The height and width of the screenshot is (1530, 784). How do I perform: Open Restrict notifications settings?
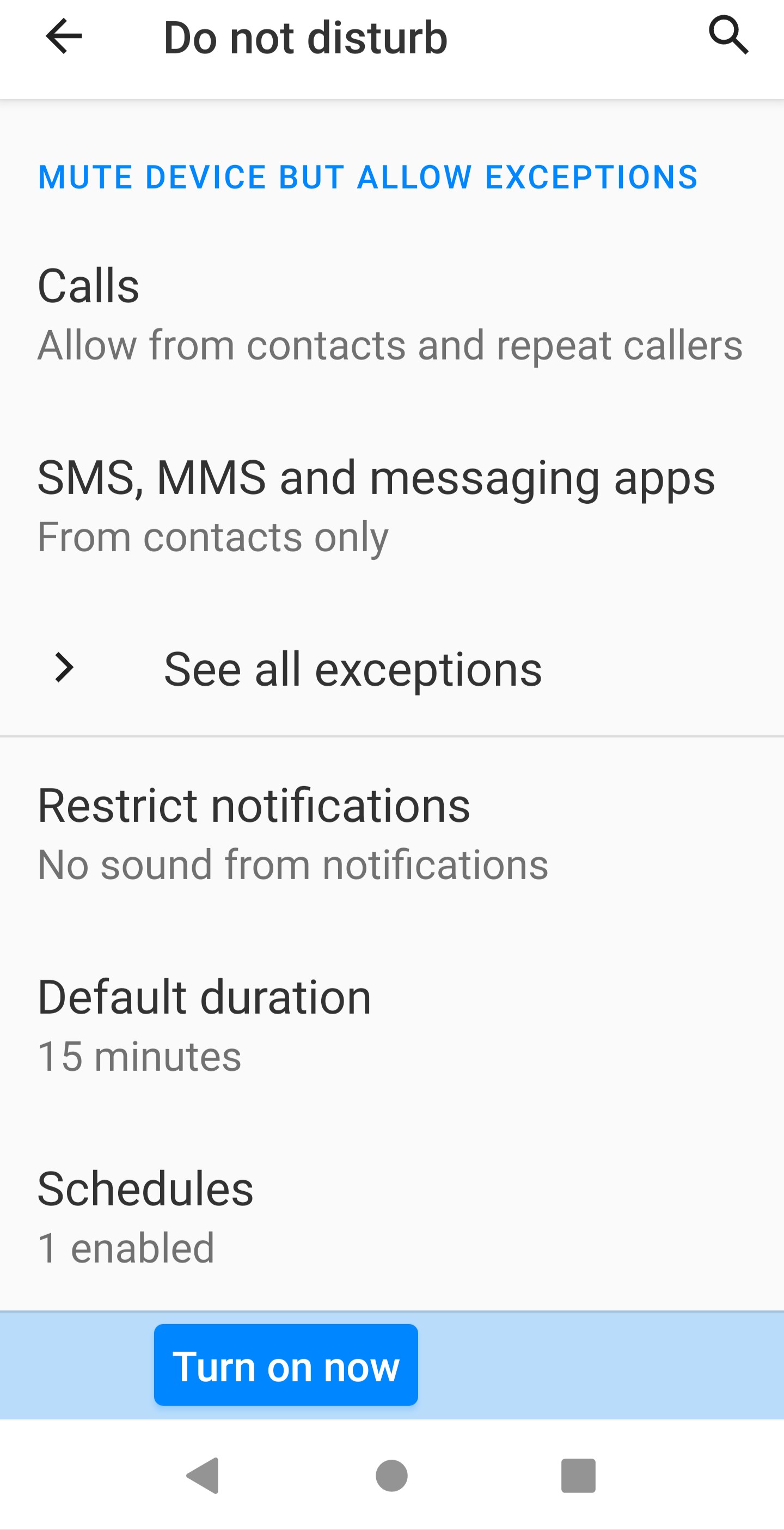tap(391, 834)
